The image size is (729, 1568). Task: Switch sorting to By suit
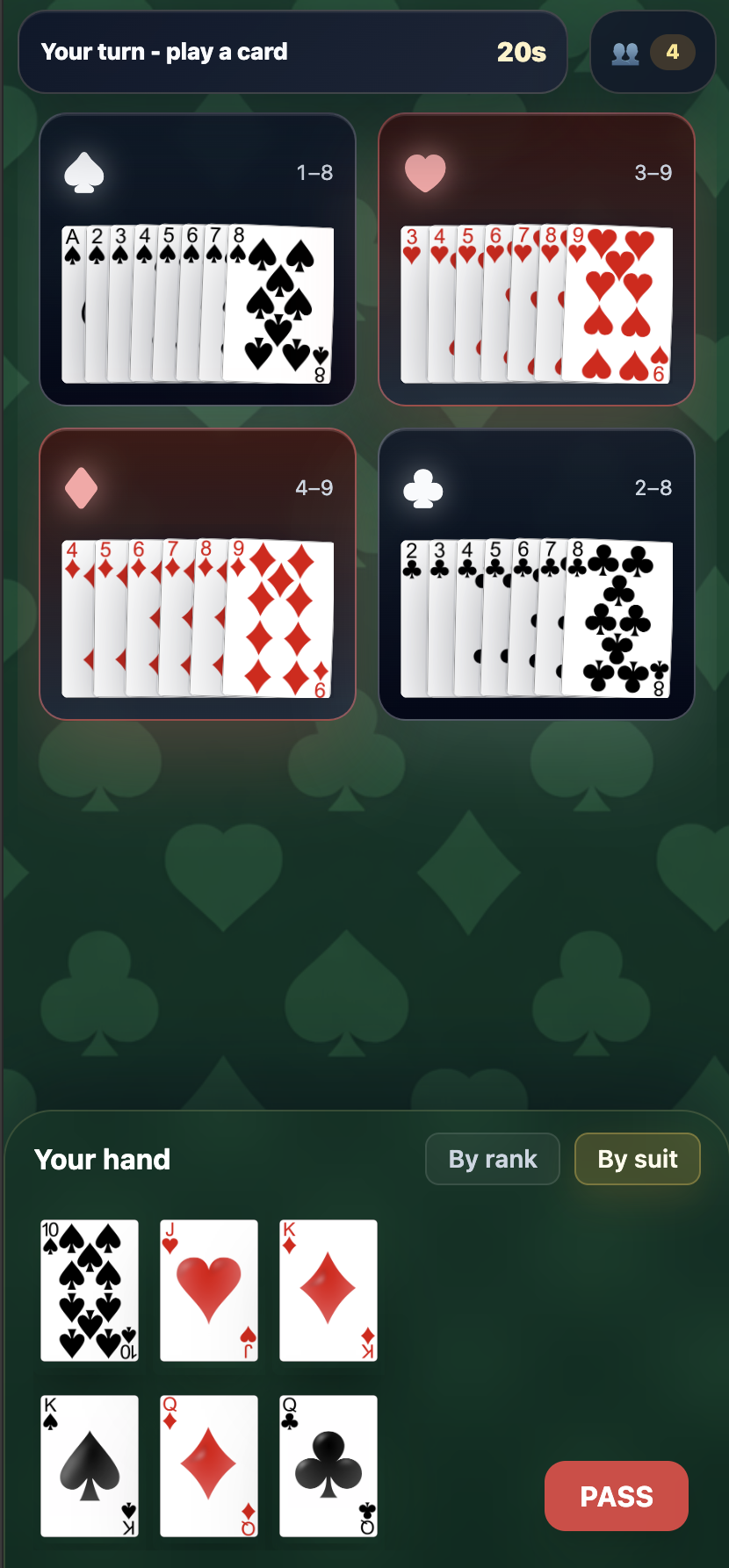637,1159
